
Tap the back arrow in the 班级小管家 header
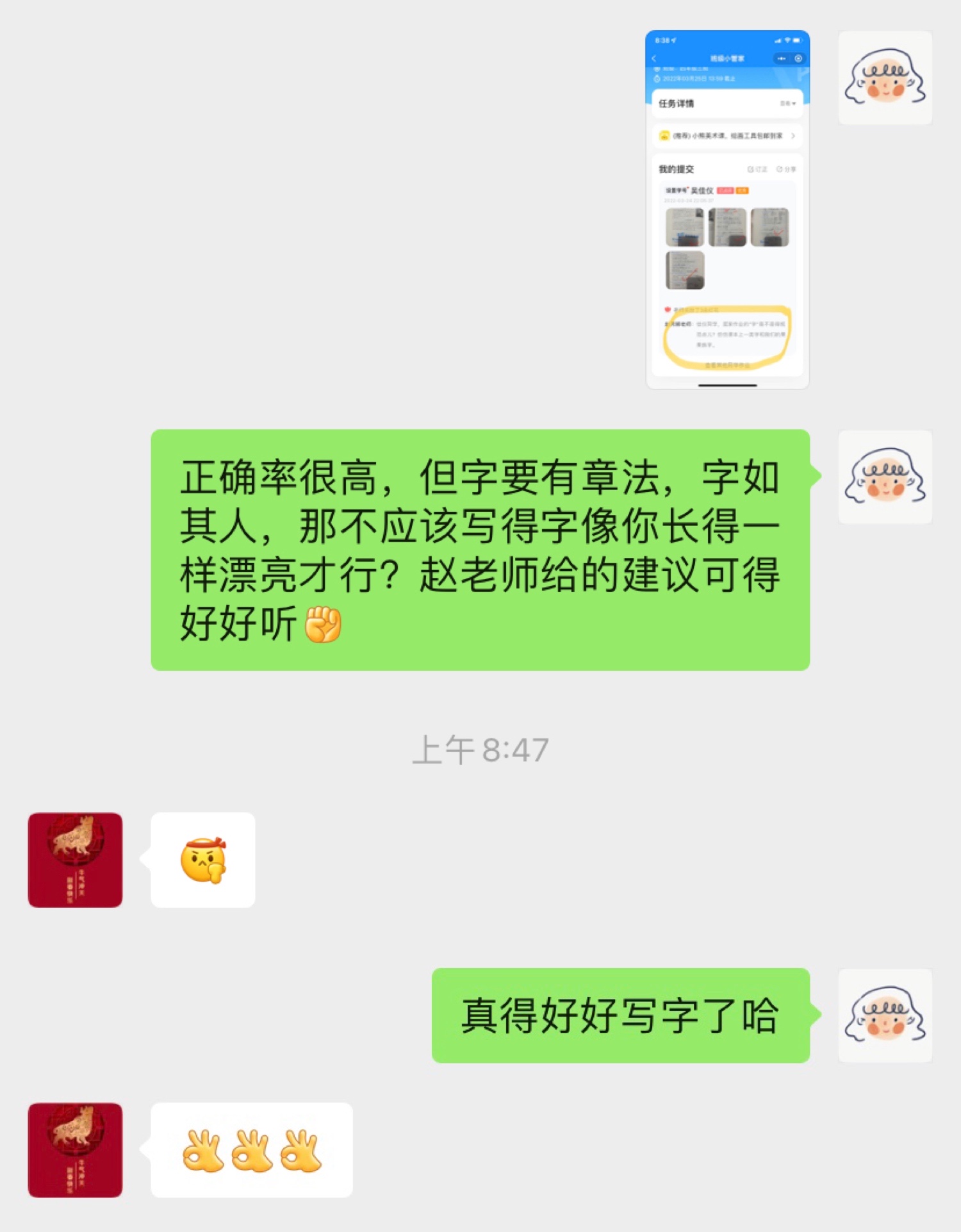tap(653, 59)
